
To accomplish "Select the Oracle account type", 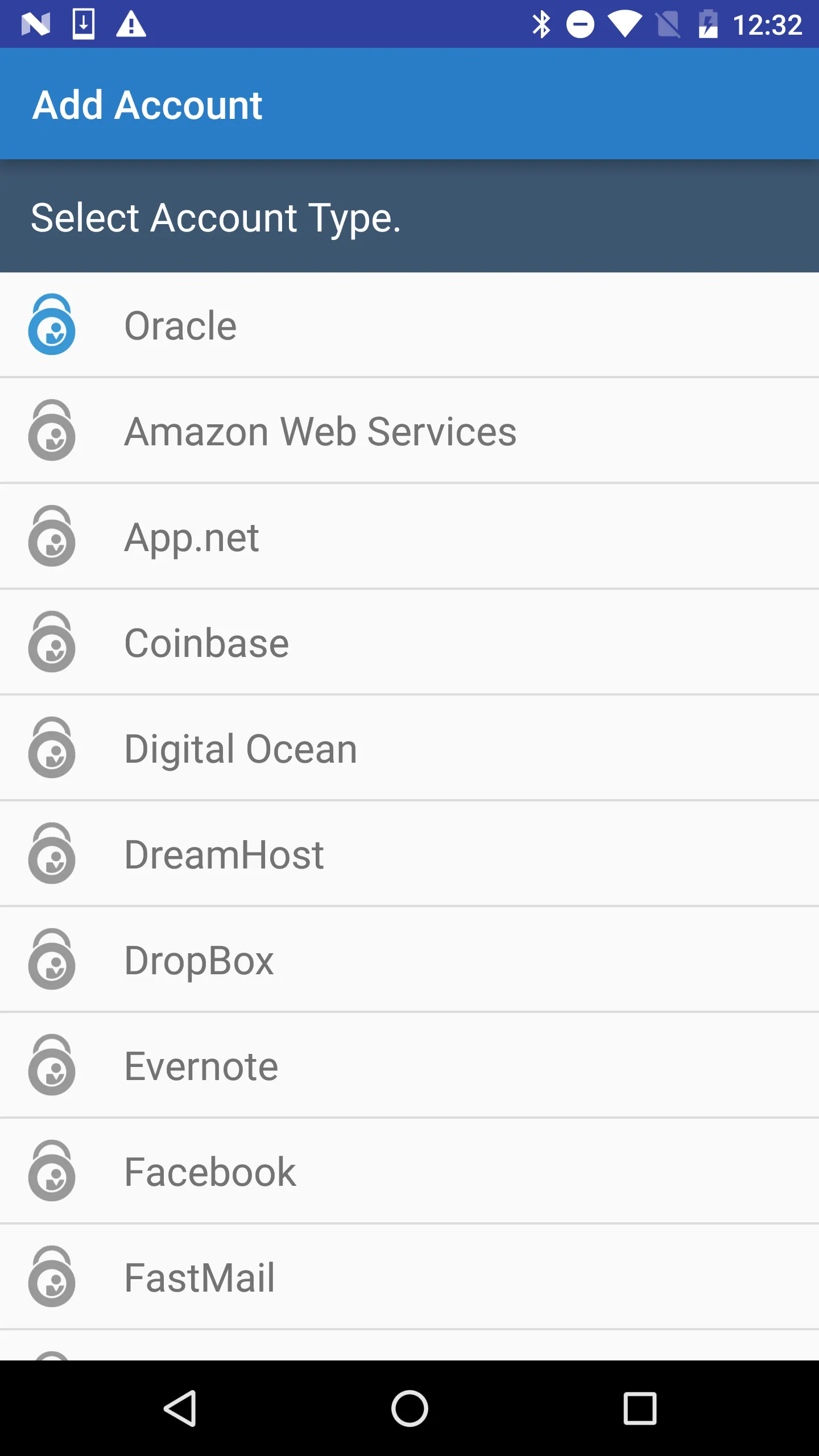I will tap(180, 325).
